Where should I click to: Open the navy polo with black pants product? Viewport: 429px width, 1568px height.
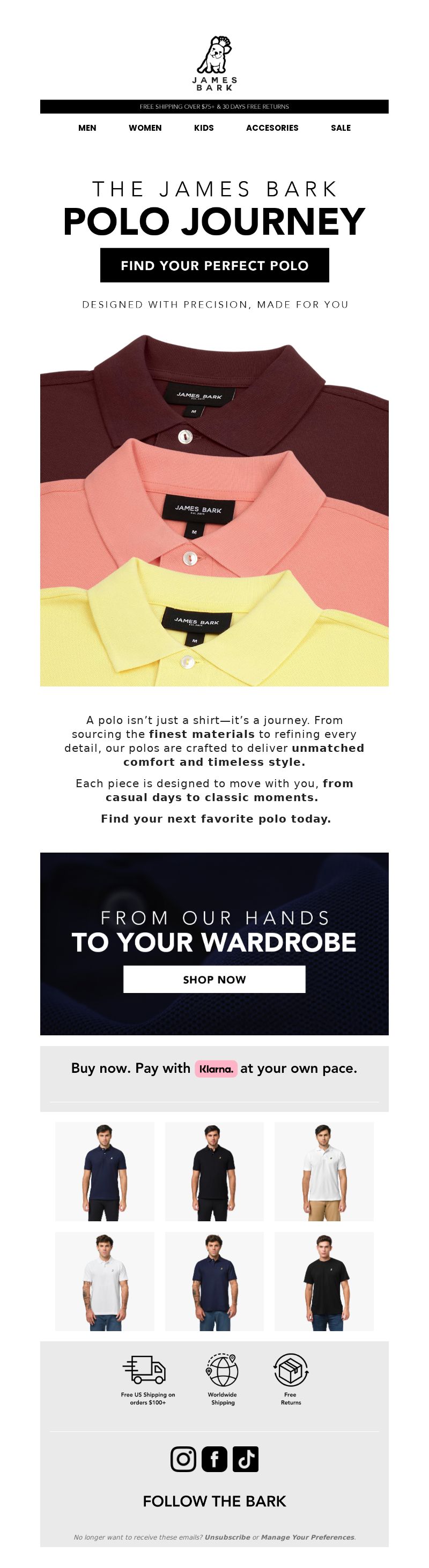[x=104, y=1172]
